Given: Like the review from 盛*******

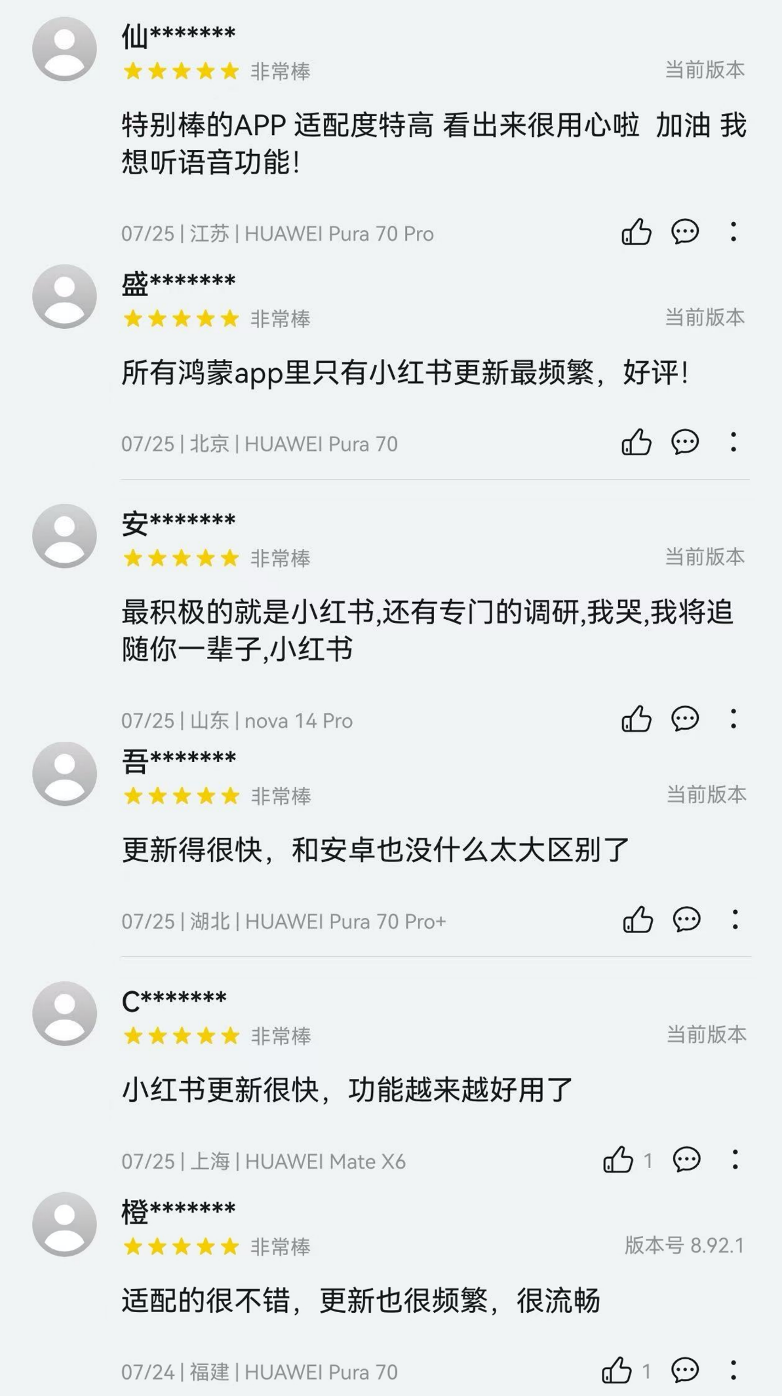Looking at the screenshot, I should click(x=637, y=443).
